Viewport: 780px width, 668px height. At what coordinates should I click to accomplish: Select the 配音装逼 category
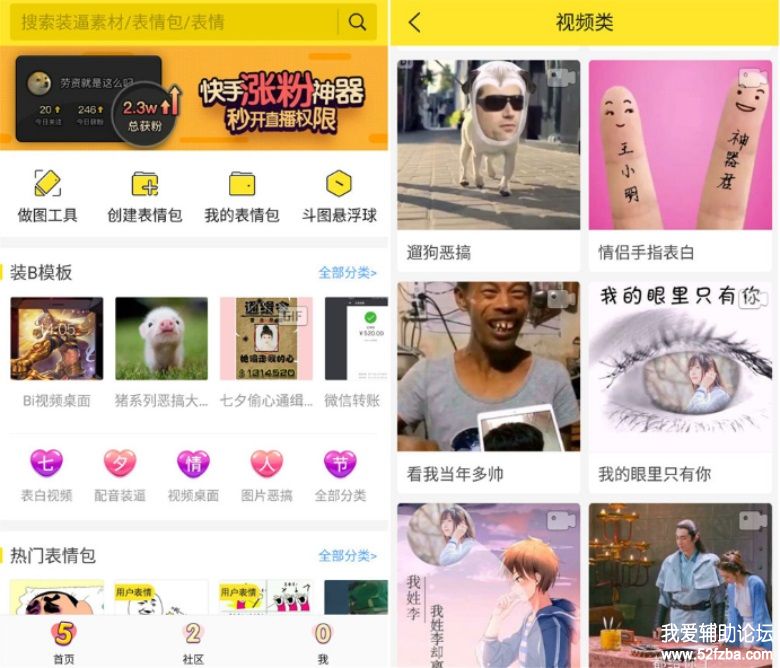[120, 475]
